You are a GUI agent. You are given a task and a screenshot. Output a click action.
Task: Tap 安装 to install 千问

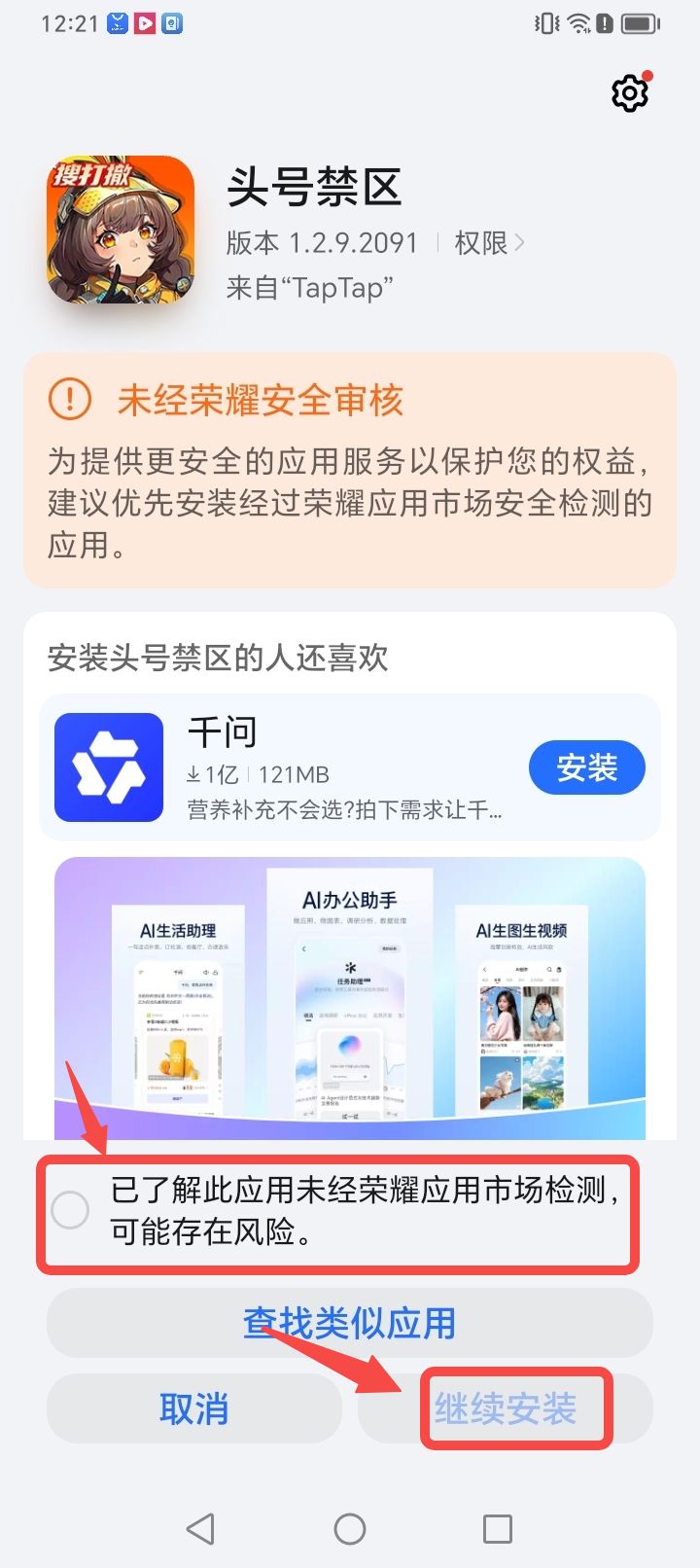(587, 767)
